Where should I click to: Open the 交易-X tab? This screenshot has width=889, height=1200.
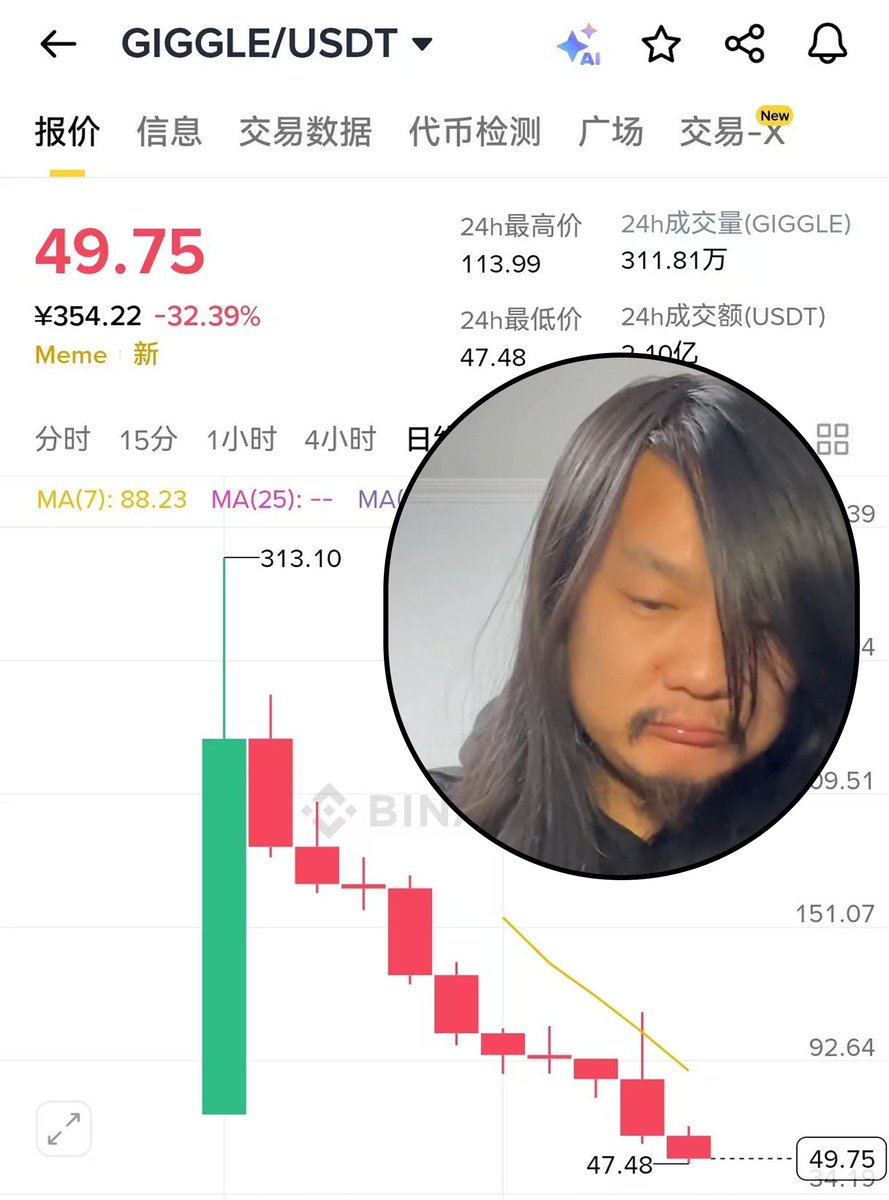tap(732, 132)
